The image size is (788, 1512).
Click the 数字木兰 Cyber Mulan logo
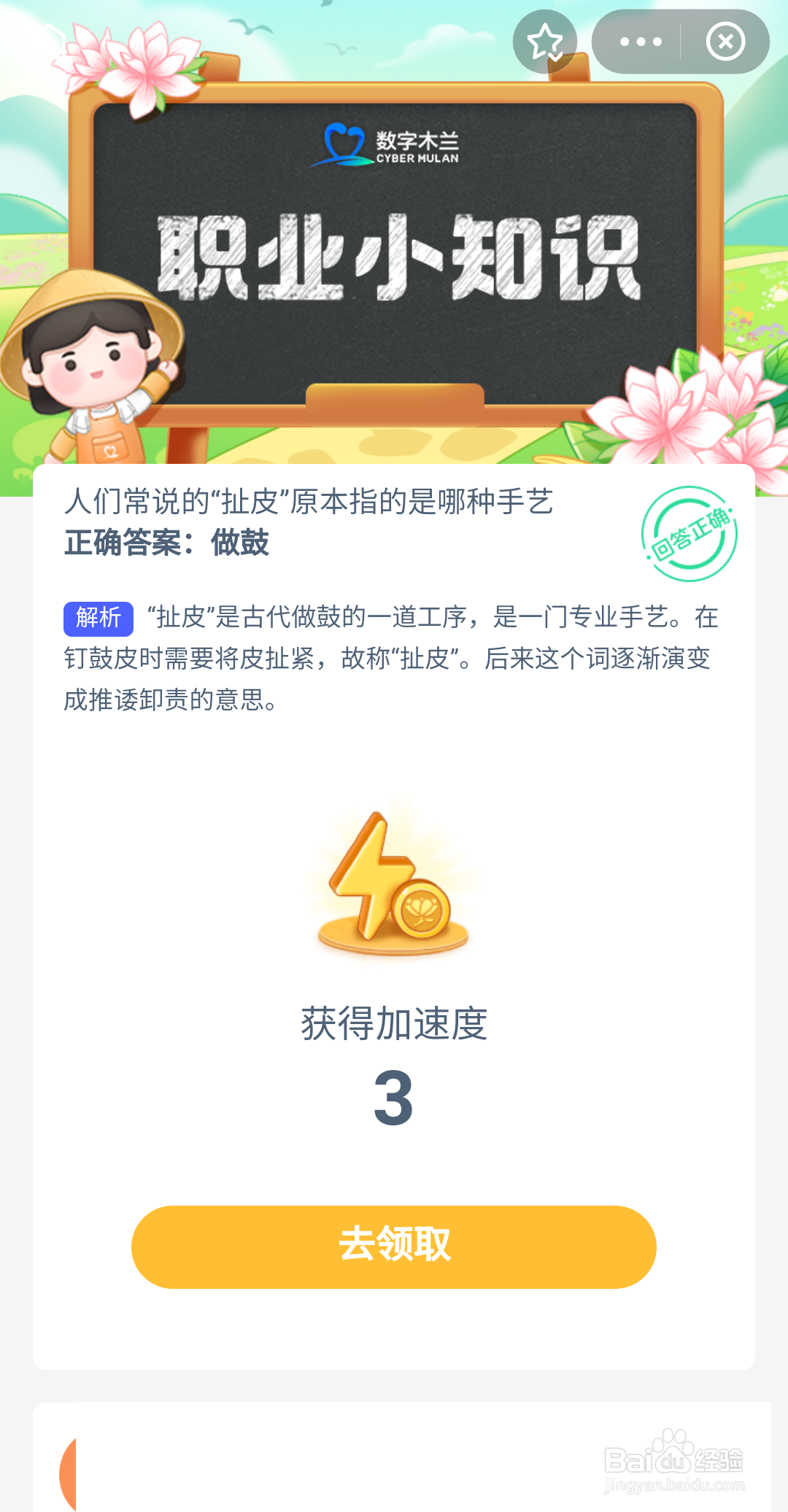[393, 144]
